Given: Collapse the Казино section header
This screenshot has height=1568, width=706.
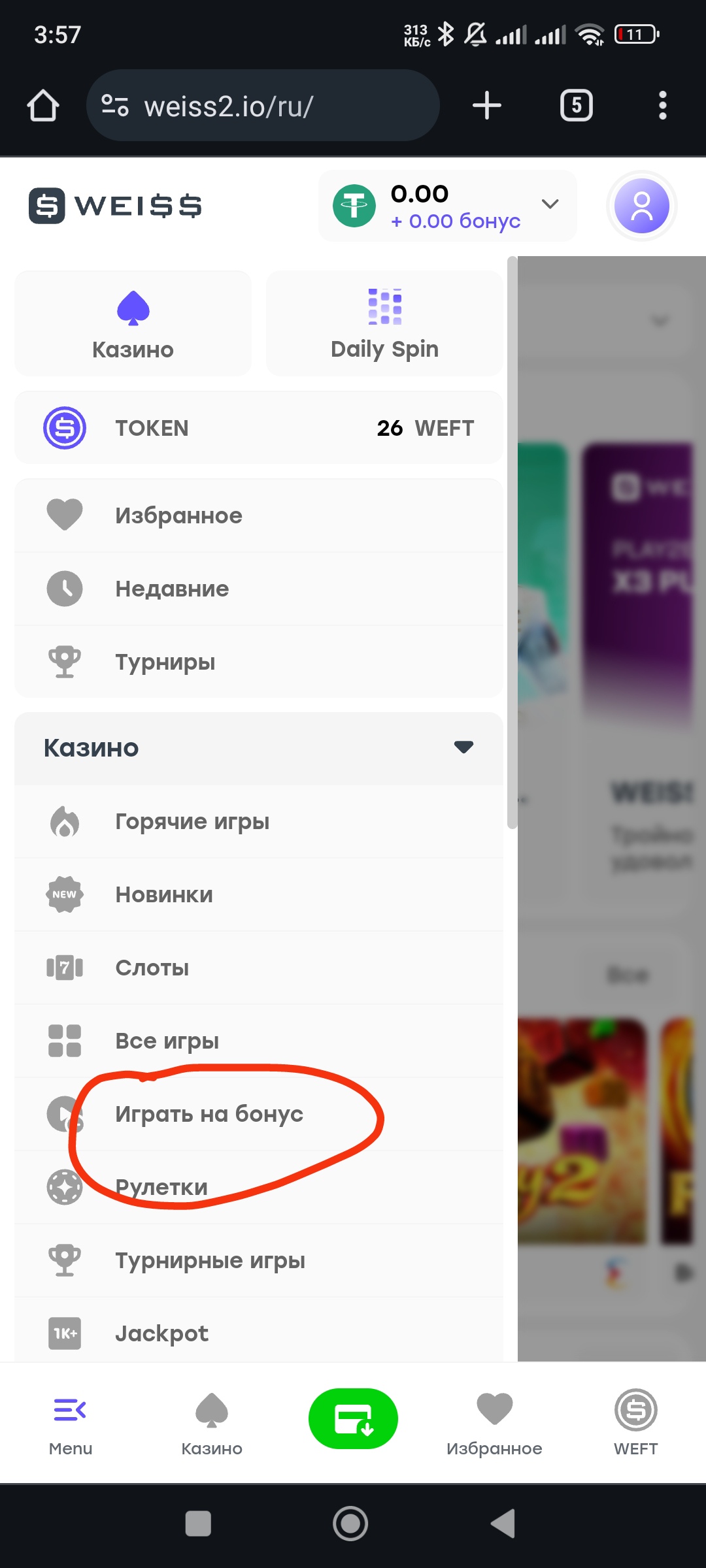Looking at the screenshot, I should click(x=259, y=748).
